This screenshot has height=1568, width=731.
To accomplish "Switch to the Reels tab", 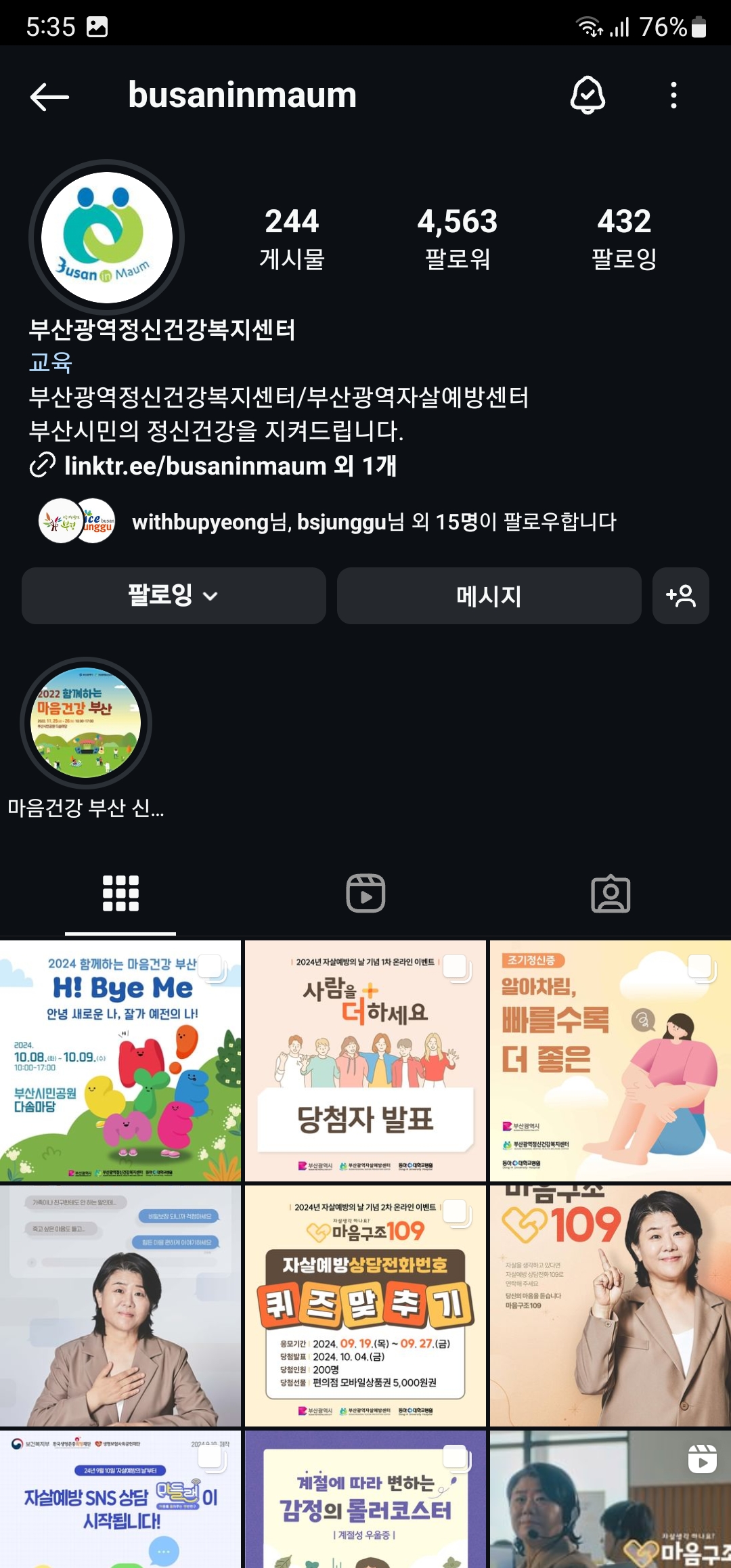I will [365, 894].
